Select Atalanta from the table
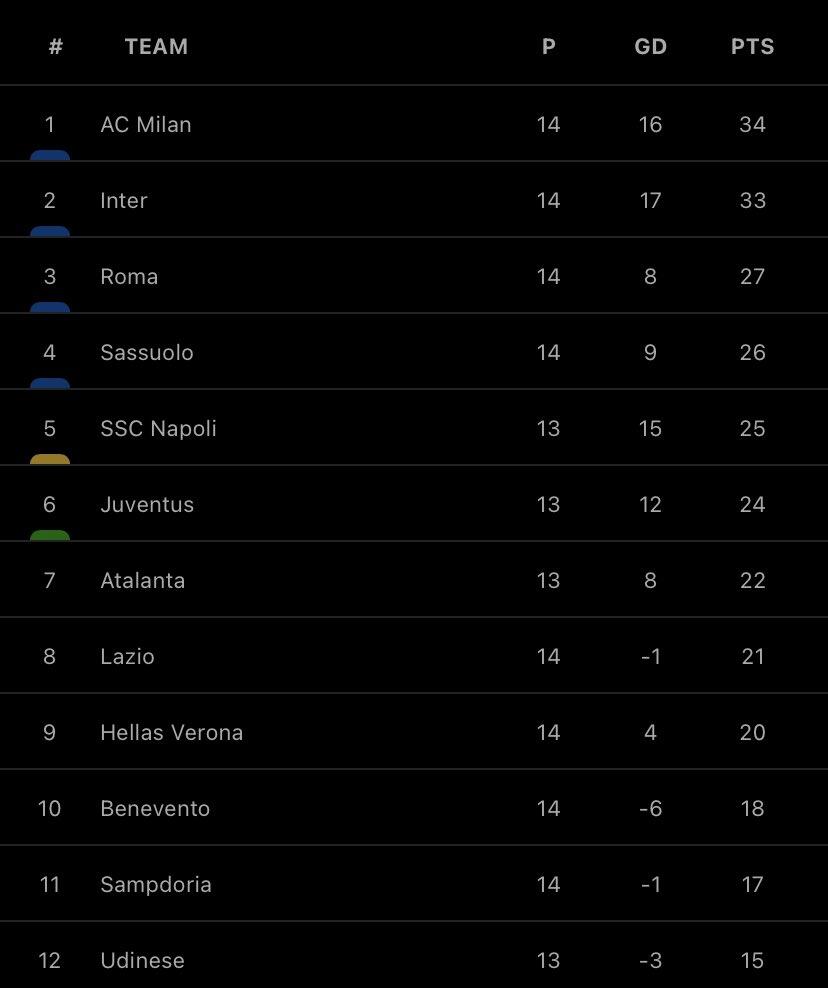This screenshot has height=988, width=828. click(142, 581)
